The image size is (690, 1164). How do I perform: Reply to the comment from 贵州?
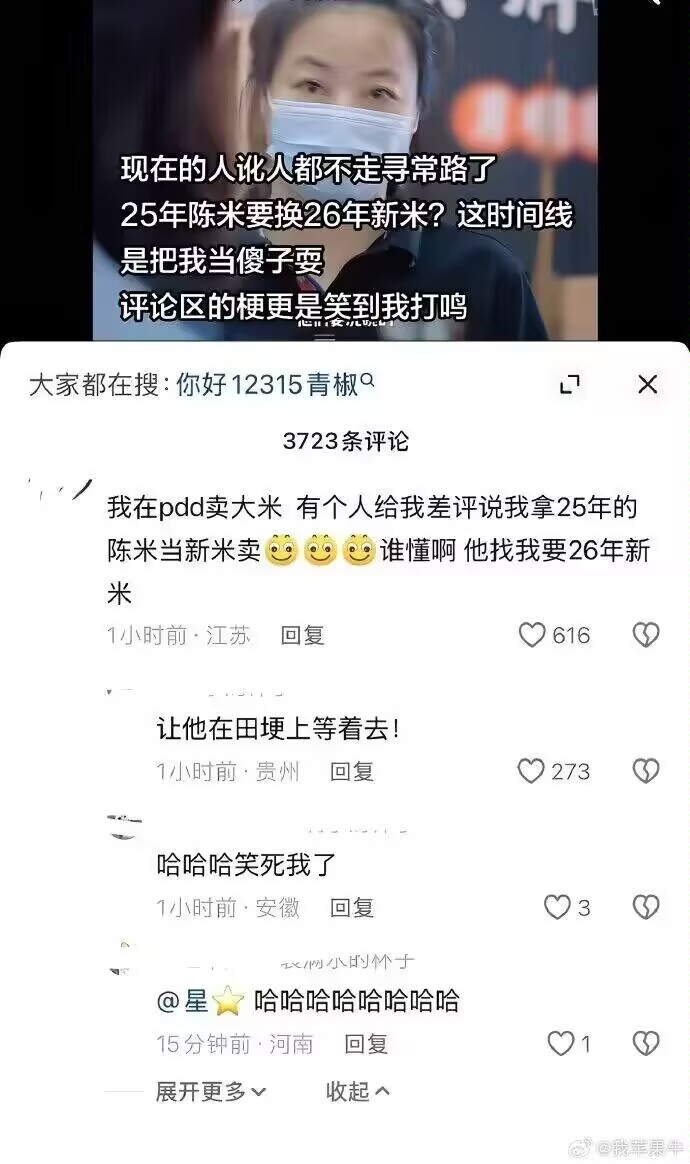tap(352, 771)
